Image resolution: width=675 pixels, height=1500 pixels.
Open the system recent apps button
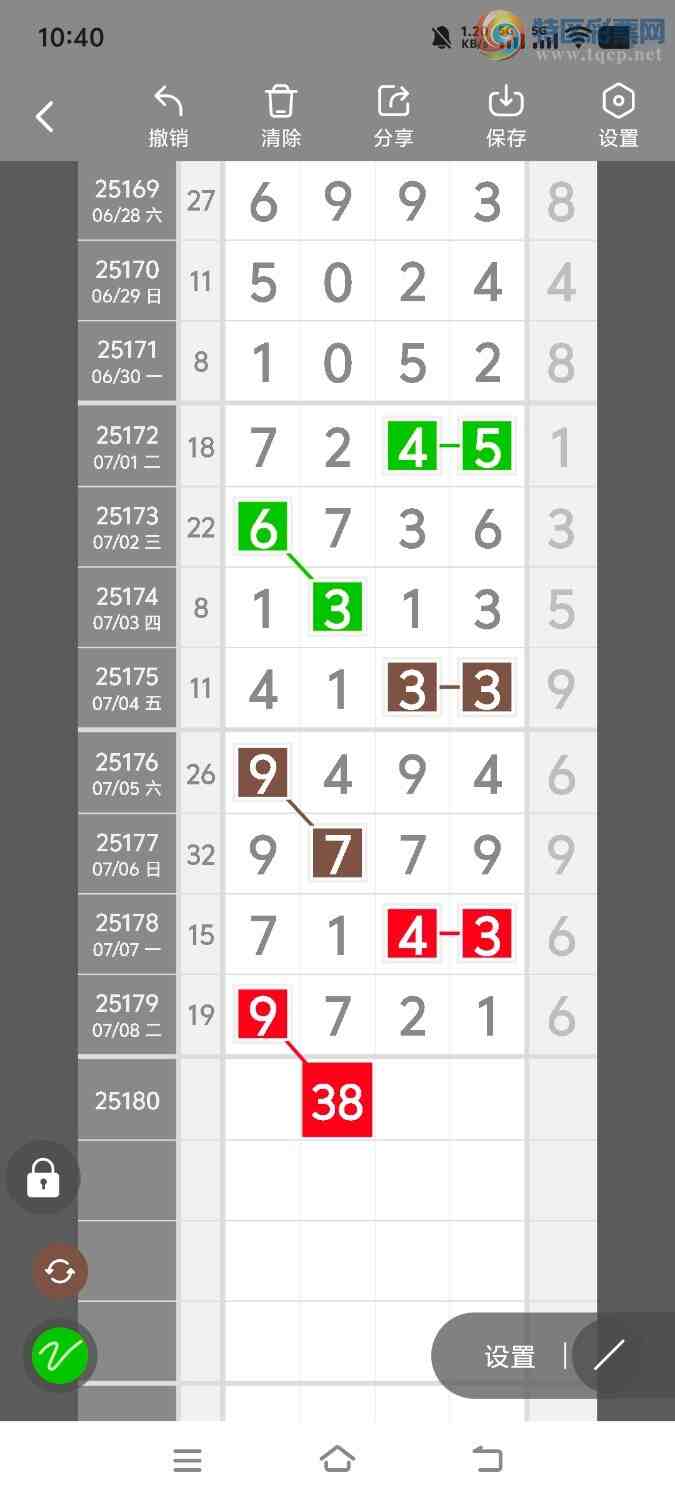[187, 1460]
